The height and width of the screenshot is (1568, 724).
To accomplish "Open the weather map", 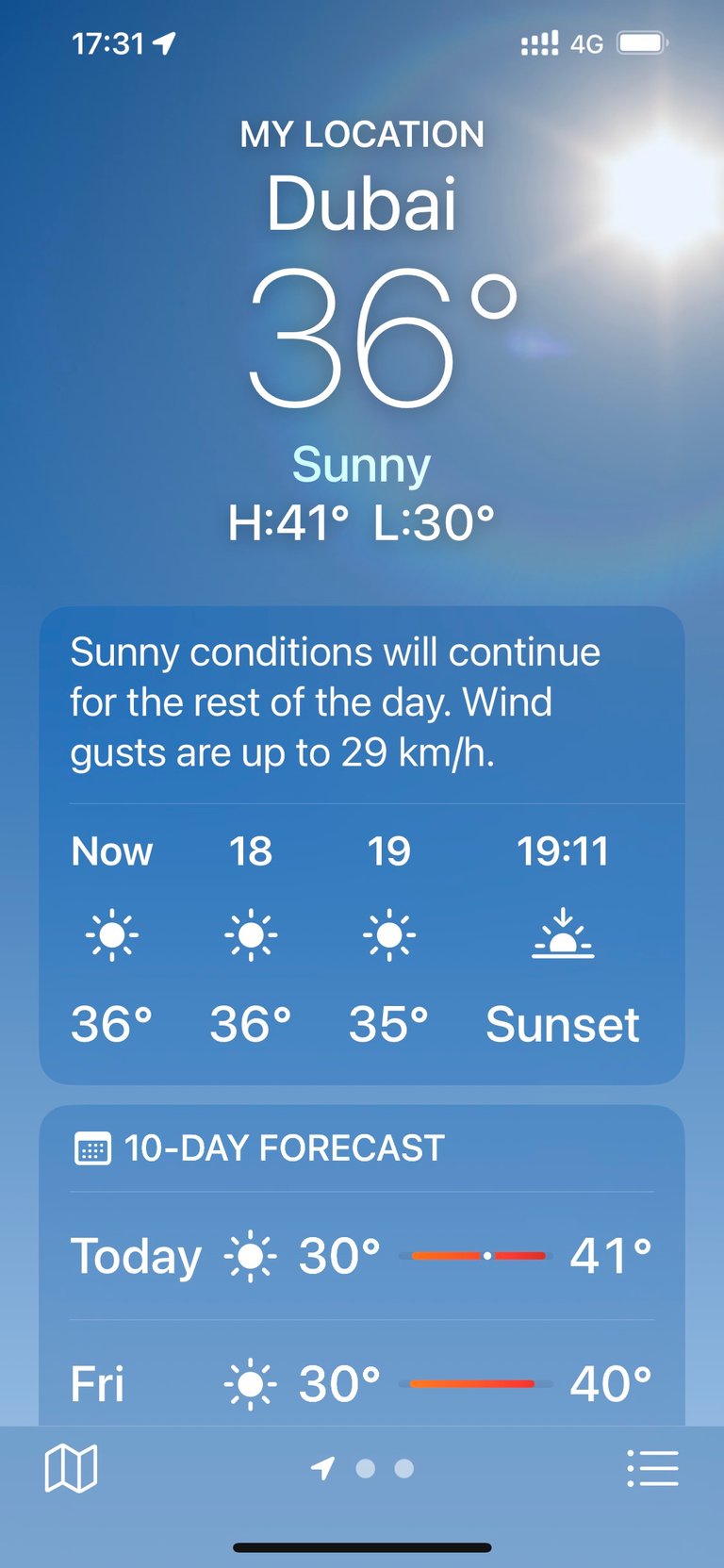I will tap(71, 1468).
